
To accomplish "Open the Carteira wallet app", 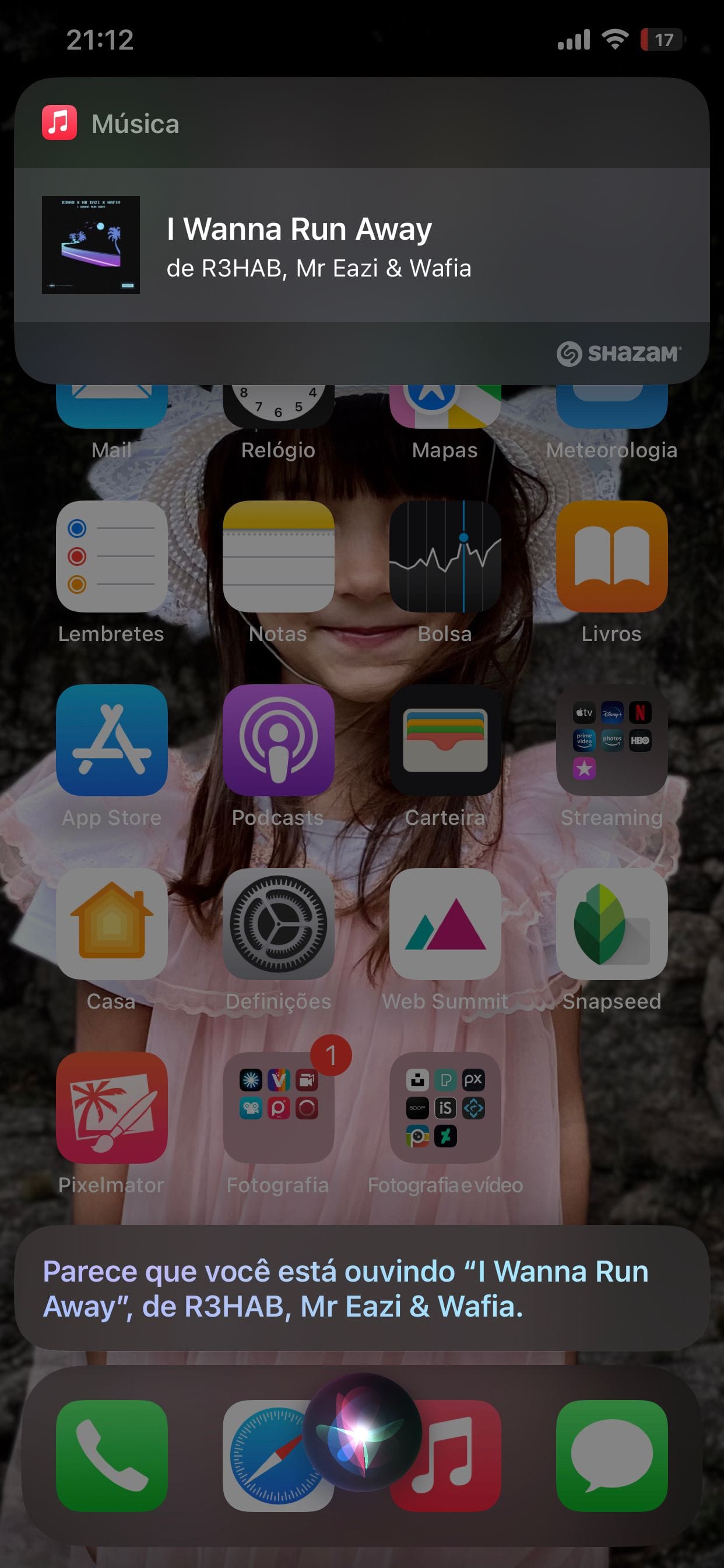I will 445,740.
